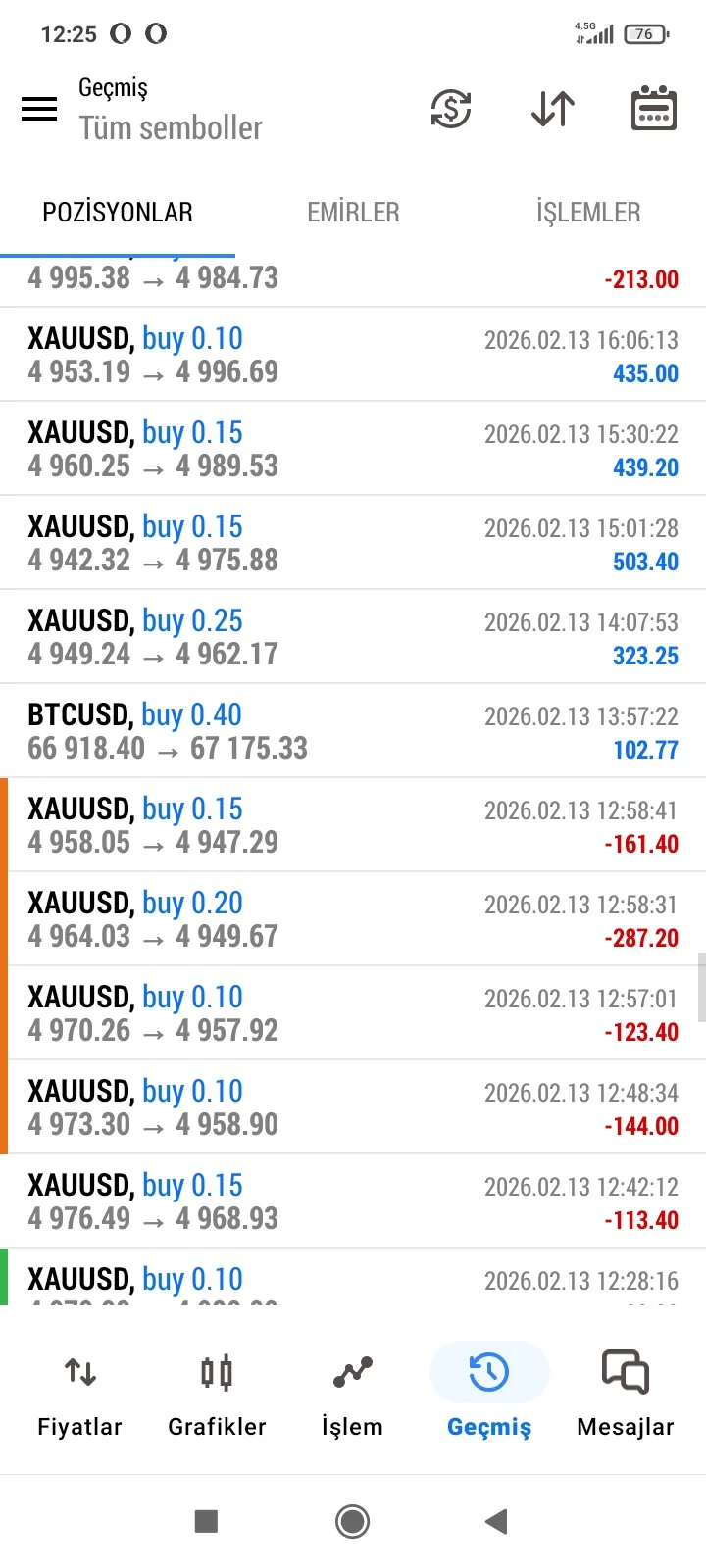Switch to the EMİRLER tab
This screenshot has width=706, height=1568.
click(353, 213)
